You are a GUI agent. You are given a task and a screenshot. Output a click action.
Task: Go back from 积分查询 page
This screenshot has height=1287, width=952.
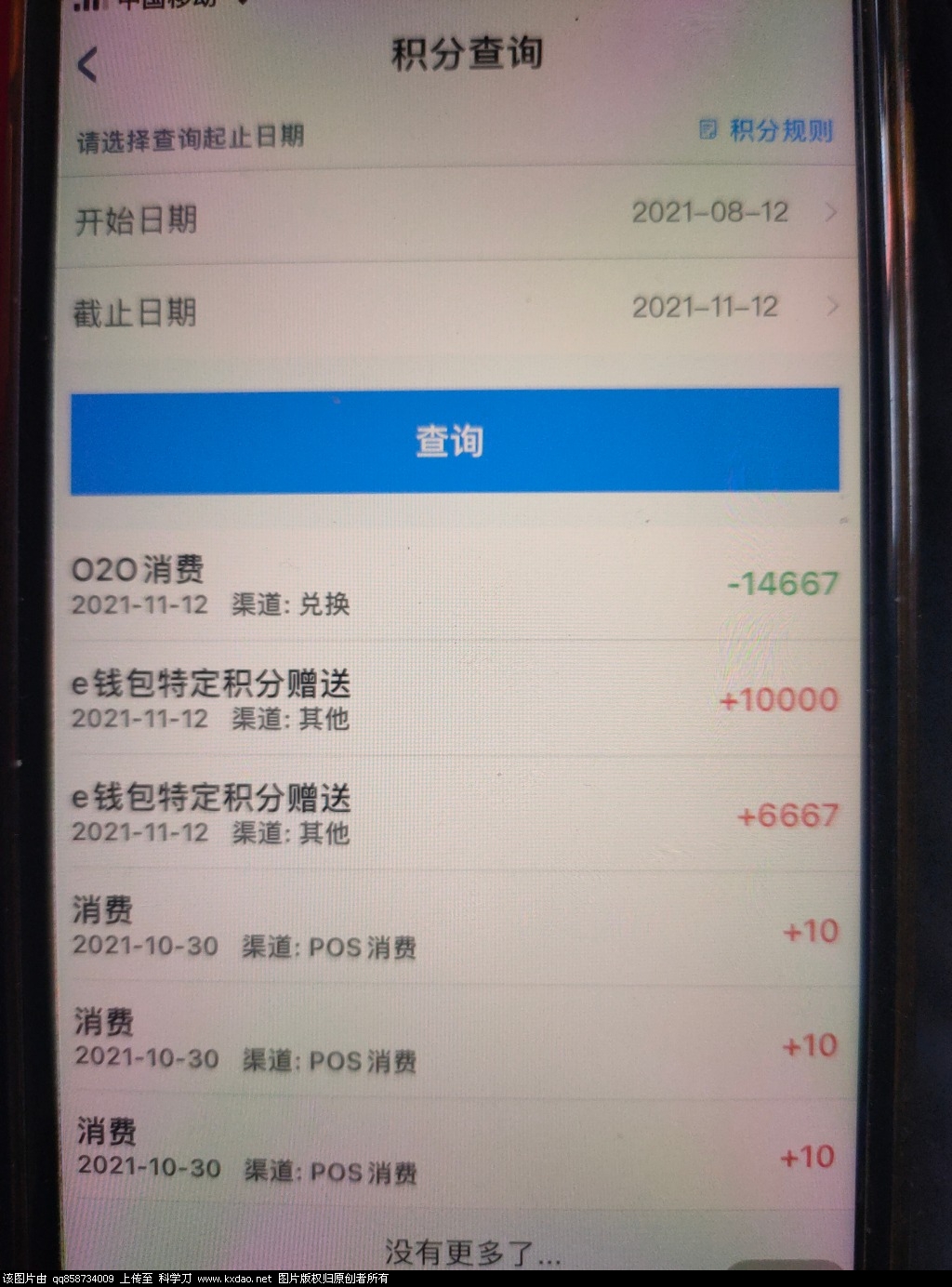coord(88,65)
